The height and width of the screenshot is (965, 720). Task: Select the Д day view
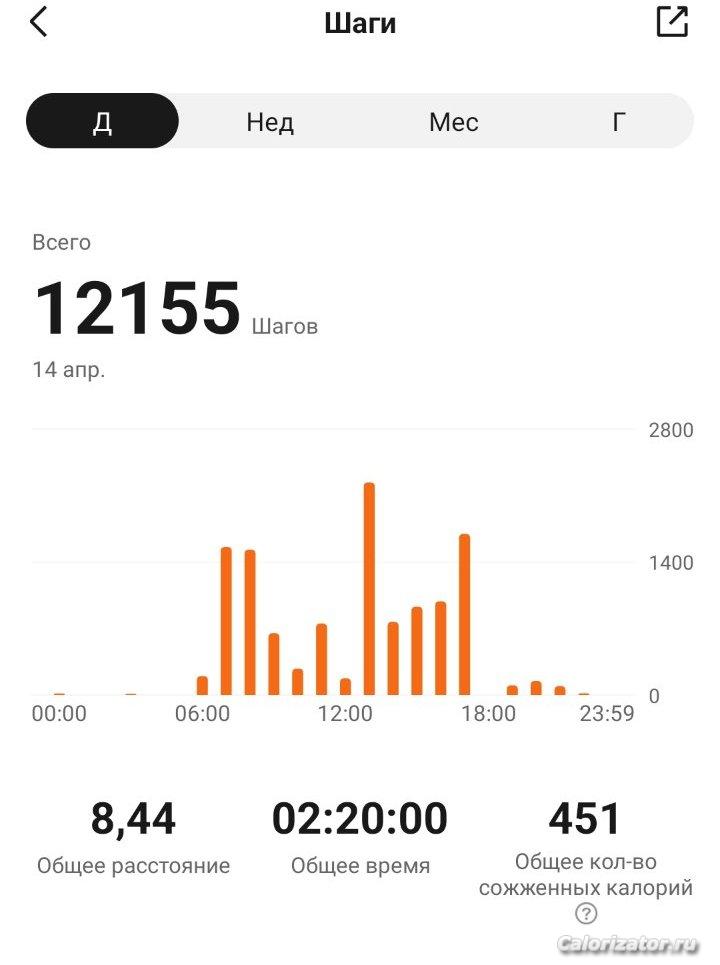(x=102, y=122)
